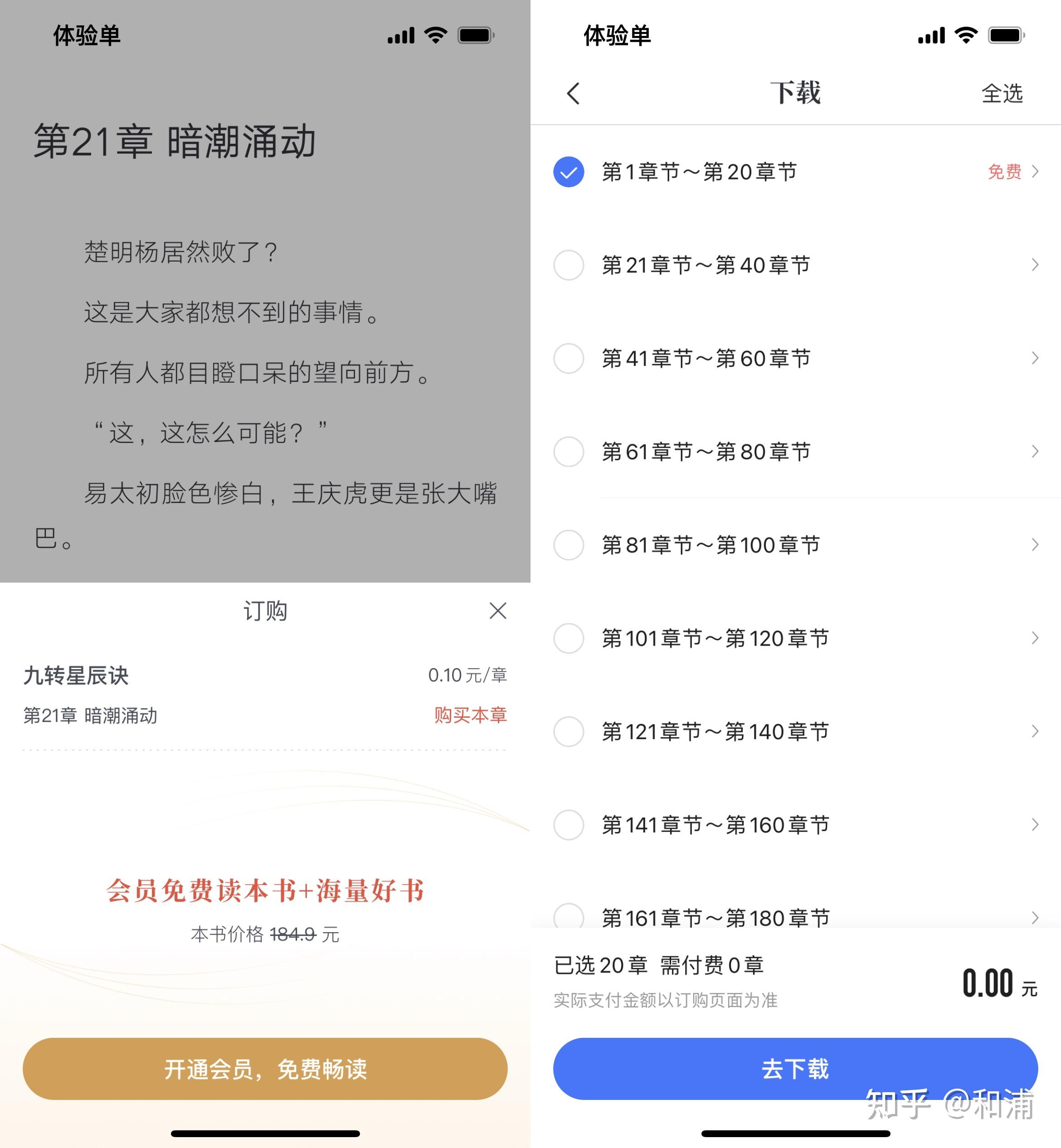This screenshot has height=1148, width=1061.
Task: Select checkbox for 第121章节～第140章节
Action: [569, 731]
